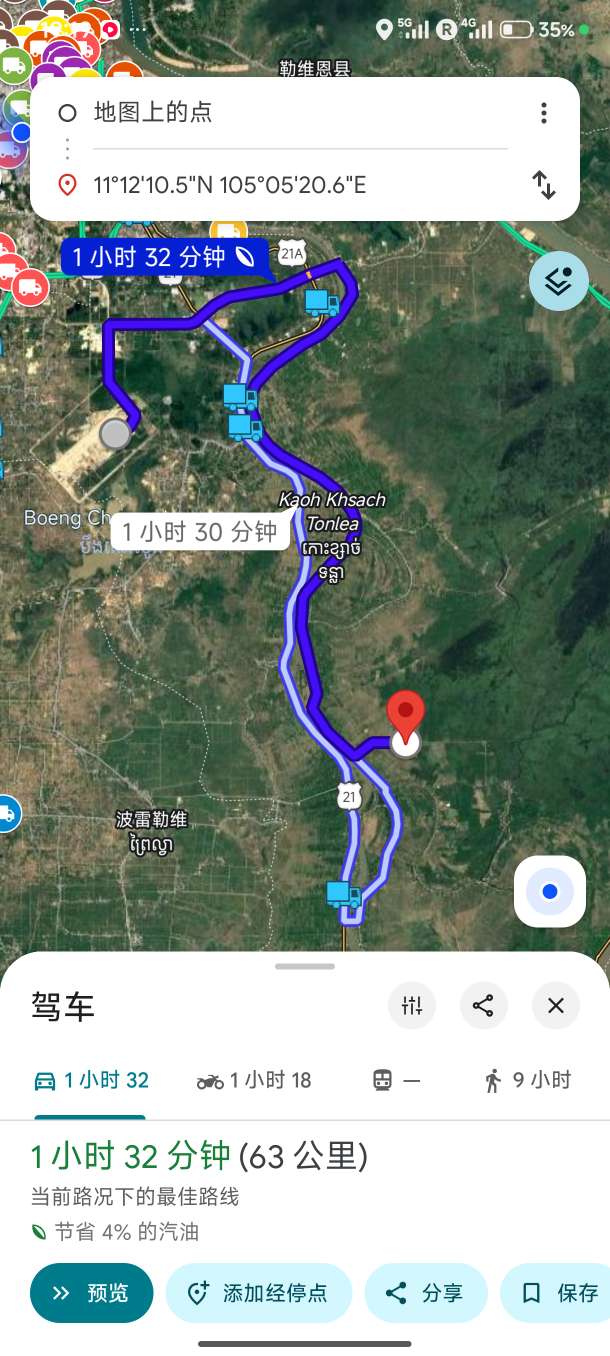The image size is (610, 1356).
Task: Switch to the driving tab 1 小时 32
Action: (x=91, y=1080)
